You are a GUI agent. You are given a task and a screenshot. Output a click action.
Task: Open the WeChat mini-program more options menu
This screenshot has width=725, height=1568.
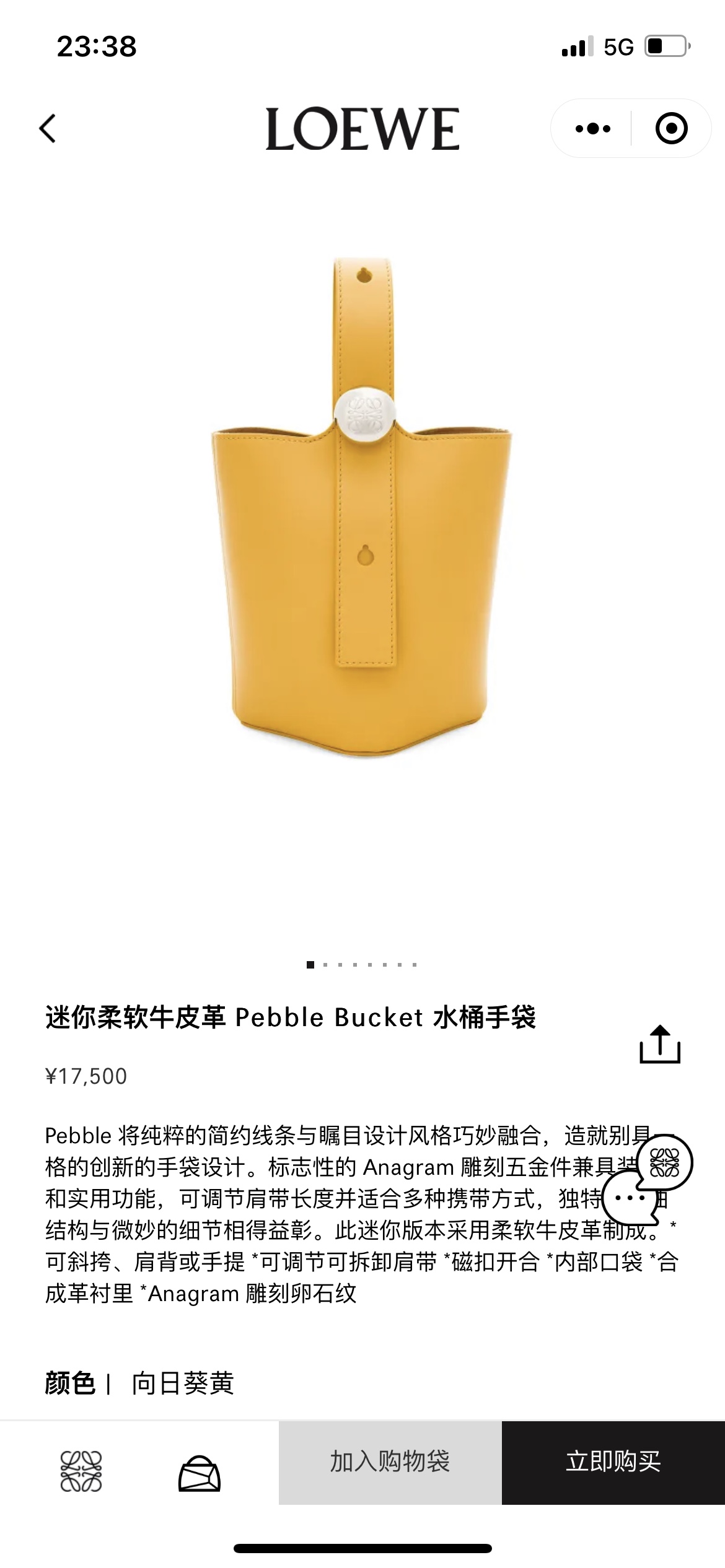pyautogui.click(x=593, y=128)
